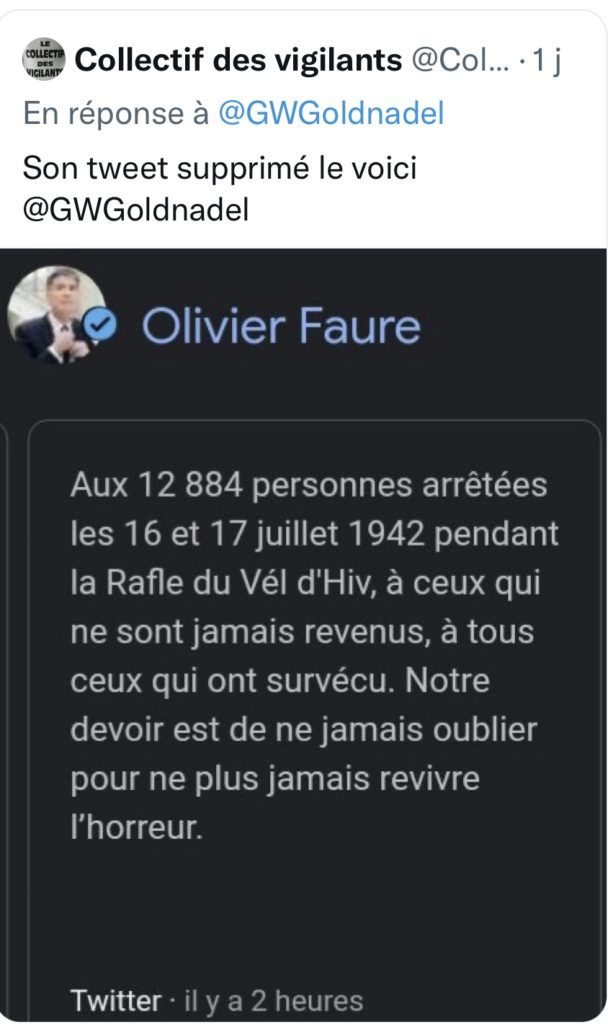Open Collectif des vigilants profile avatar
Viewport: 608px width, 1024px height.
[43, 61]
